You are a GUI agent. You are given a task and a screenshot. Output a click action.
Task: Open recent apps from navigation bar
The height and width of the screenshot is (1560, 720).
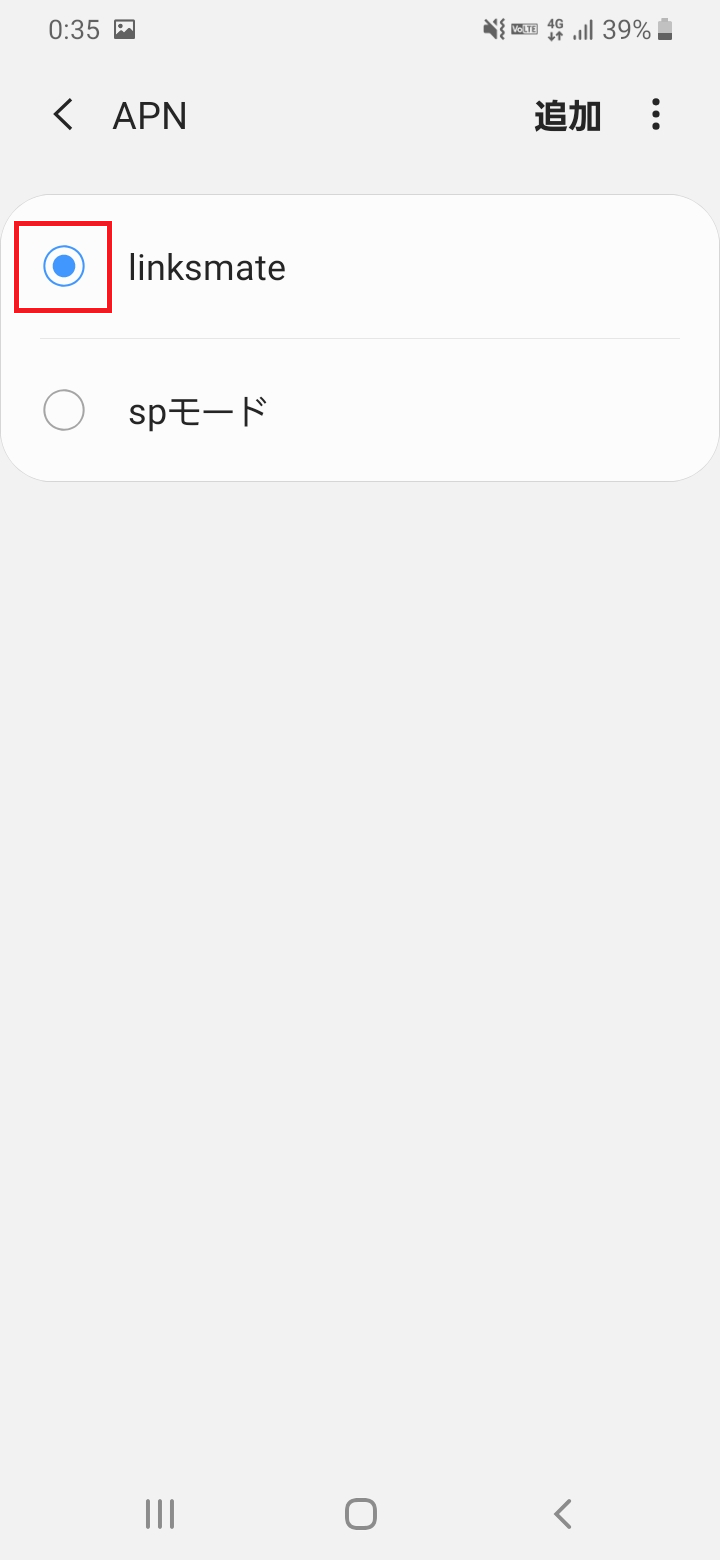coord(160,1514)
